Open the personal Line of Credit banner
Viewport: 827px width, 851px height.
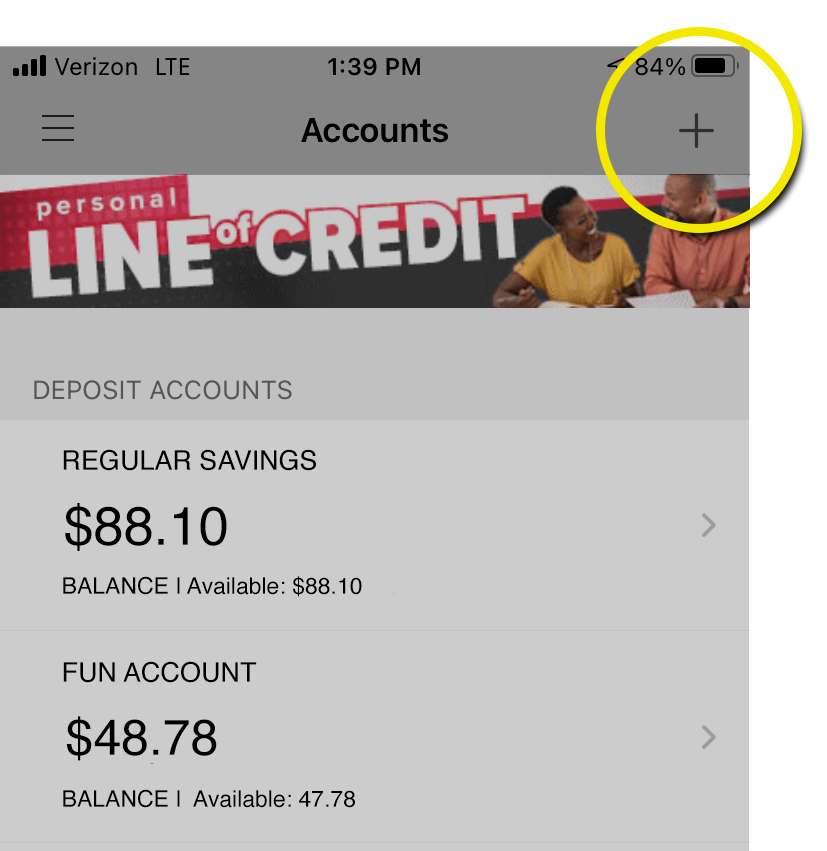pyautogui.click(x=374, y=241)
